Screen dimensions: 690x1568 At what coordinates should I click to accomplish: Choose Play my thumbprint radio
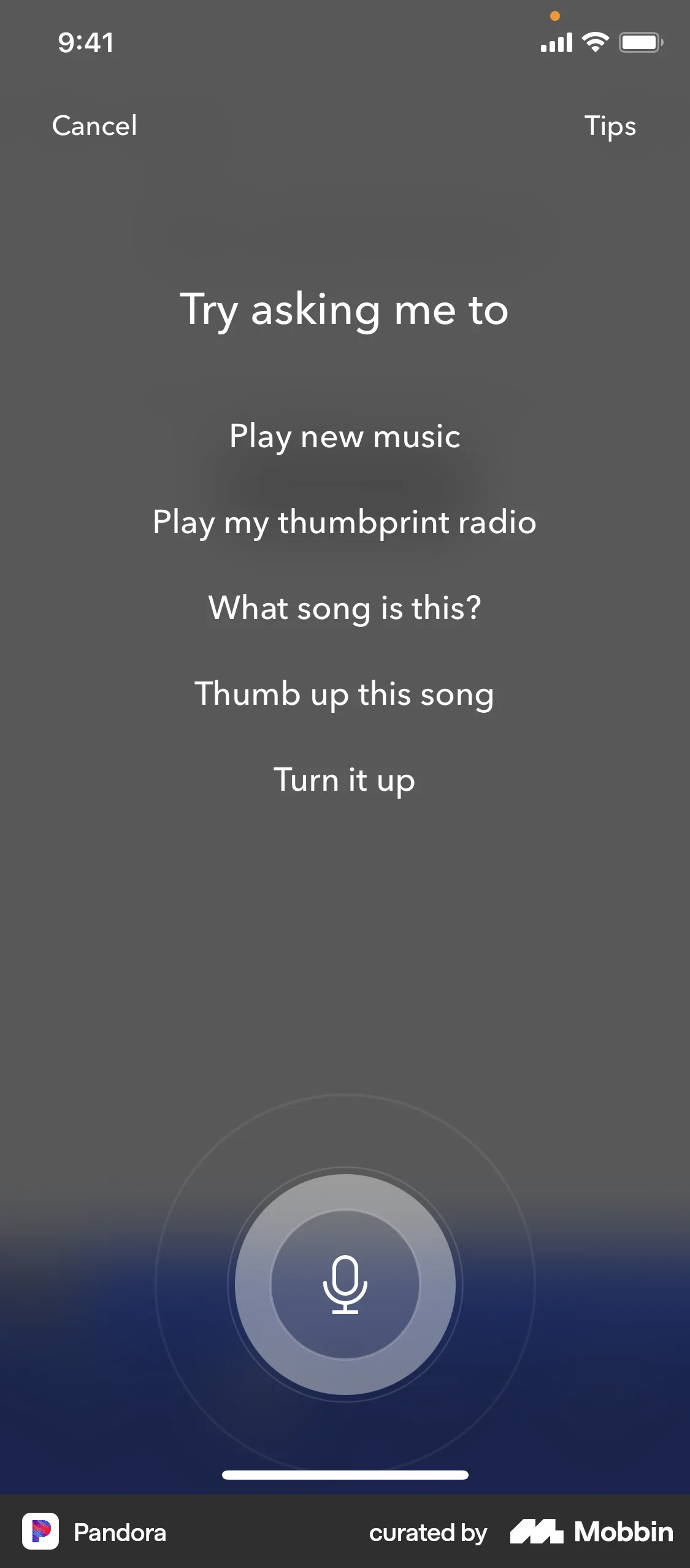coord(345,523)
